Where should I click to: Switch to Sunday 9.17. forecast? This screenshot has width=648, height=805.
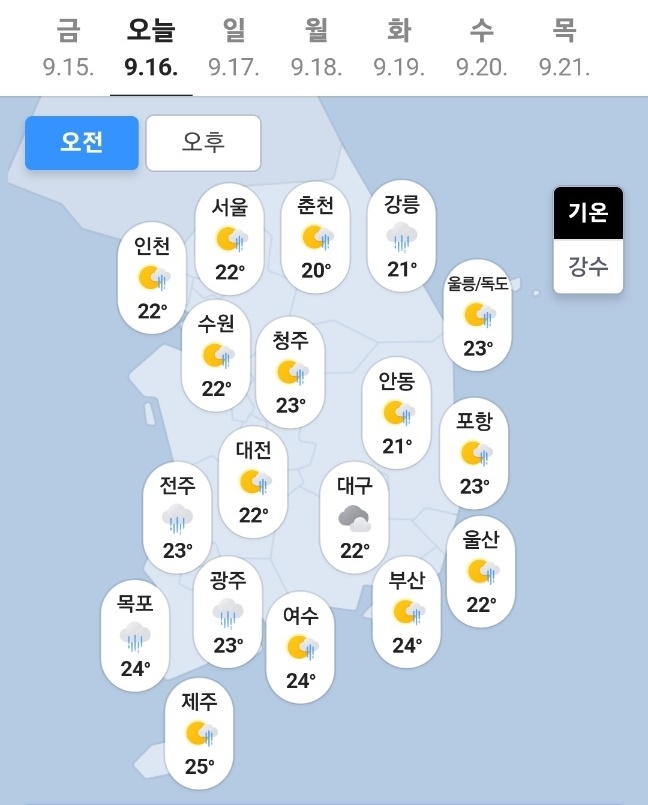pos(234,48)
